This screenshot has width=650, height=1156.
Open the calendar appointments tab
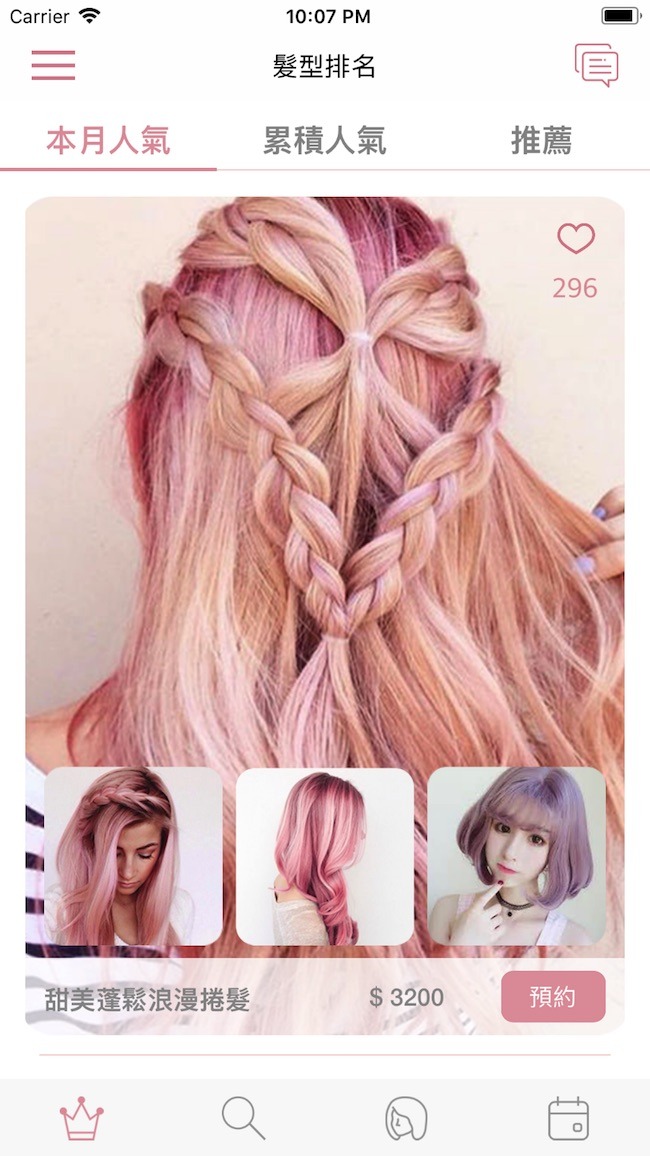568,1118
